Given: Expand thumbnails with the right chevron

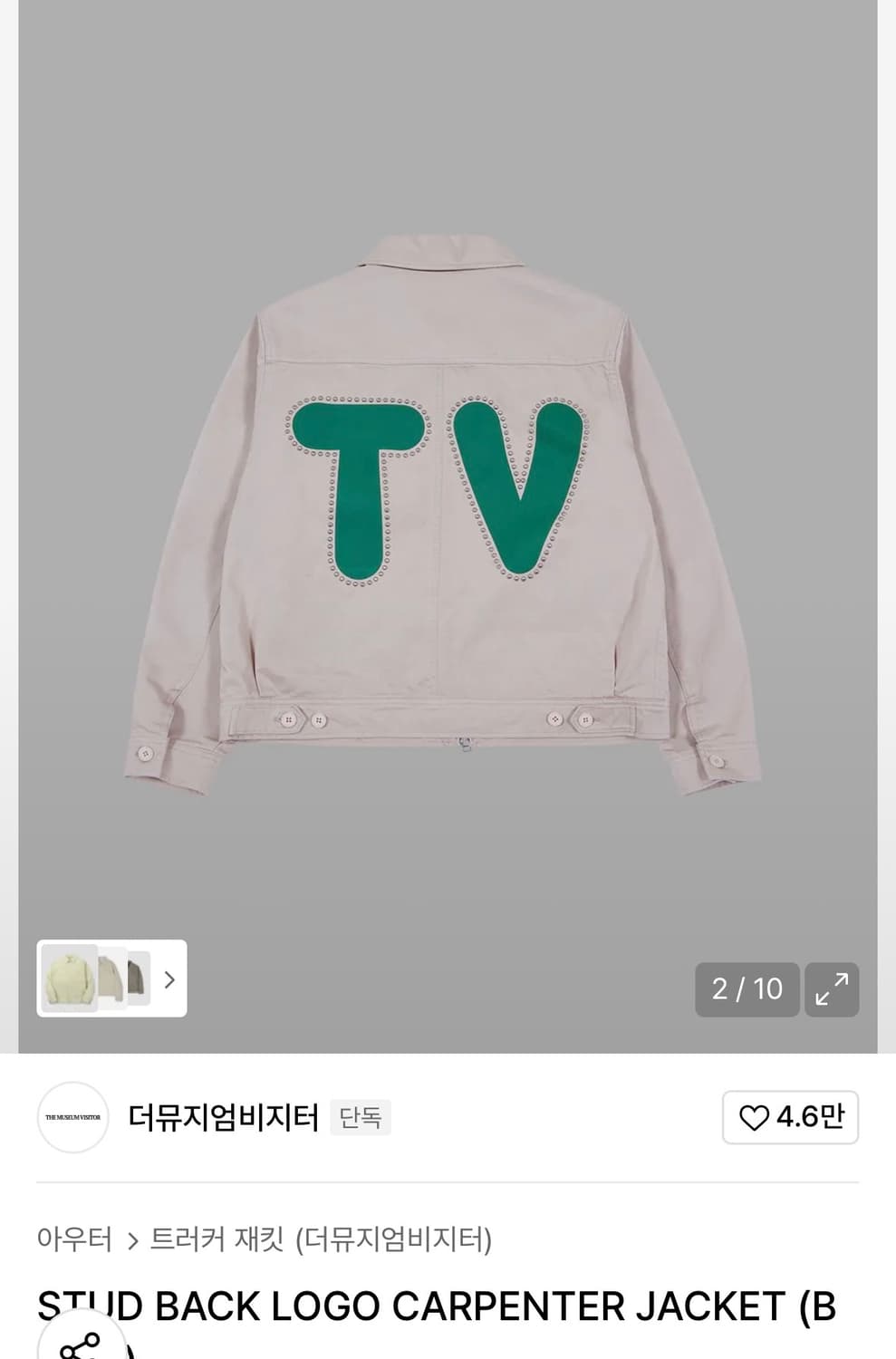Looking at the screenshot, I should (170, 980).
